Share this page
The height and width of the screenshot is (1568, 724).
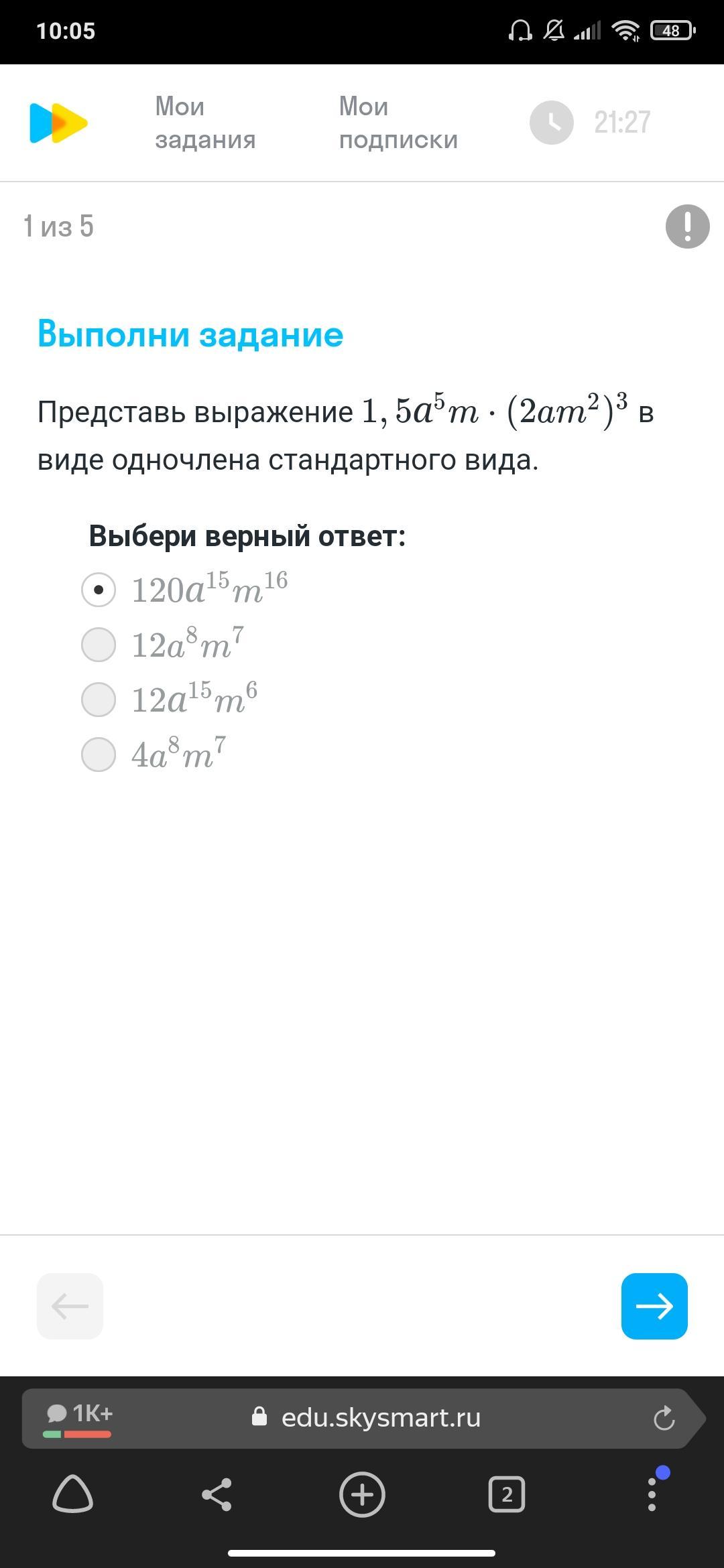[217, 1494]
